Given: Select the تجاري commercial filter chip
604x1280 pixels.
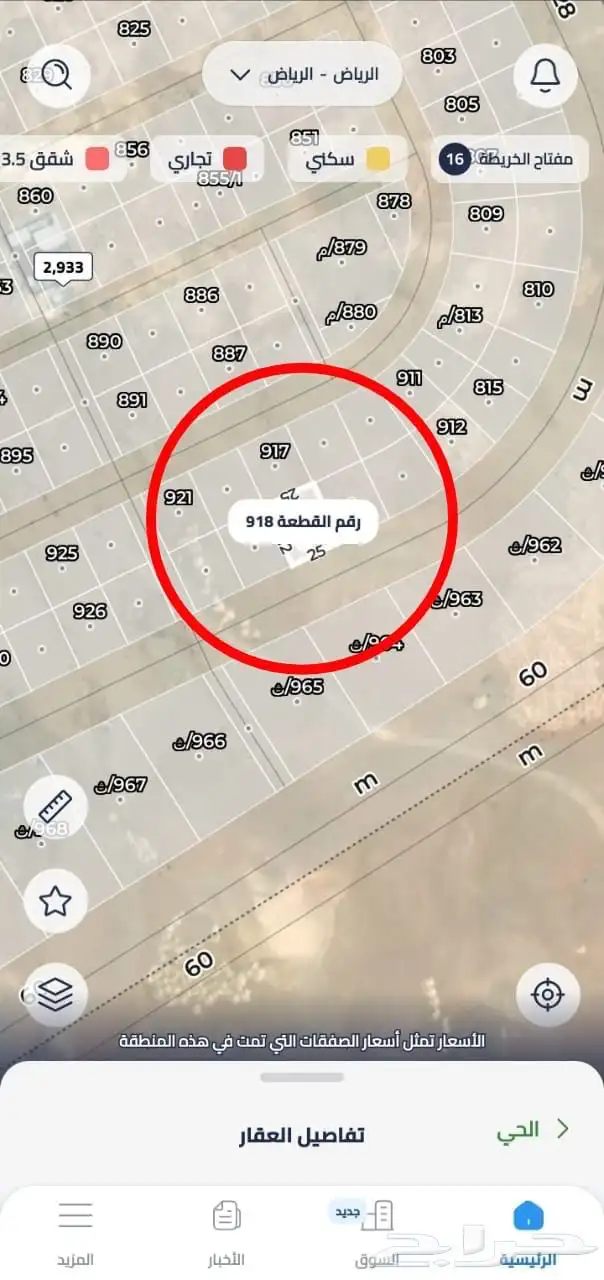Looking at the screenshot, I should [208, 160].
